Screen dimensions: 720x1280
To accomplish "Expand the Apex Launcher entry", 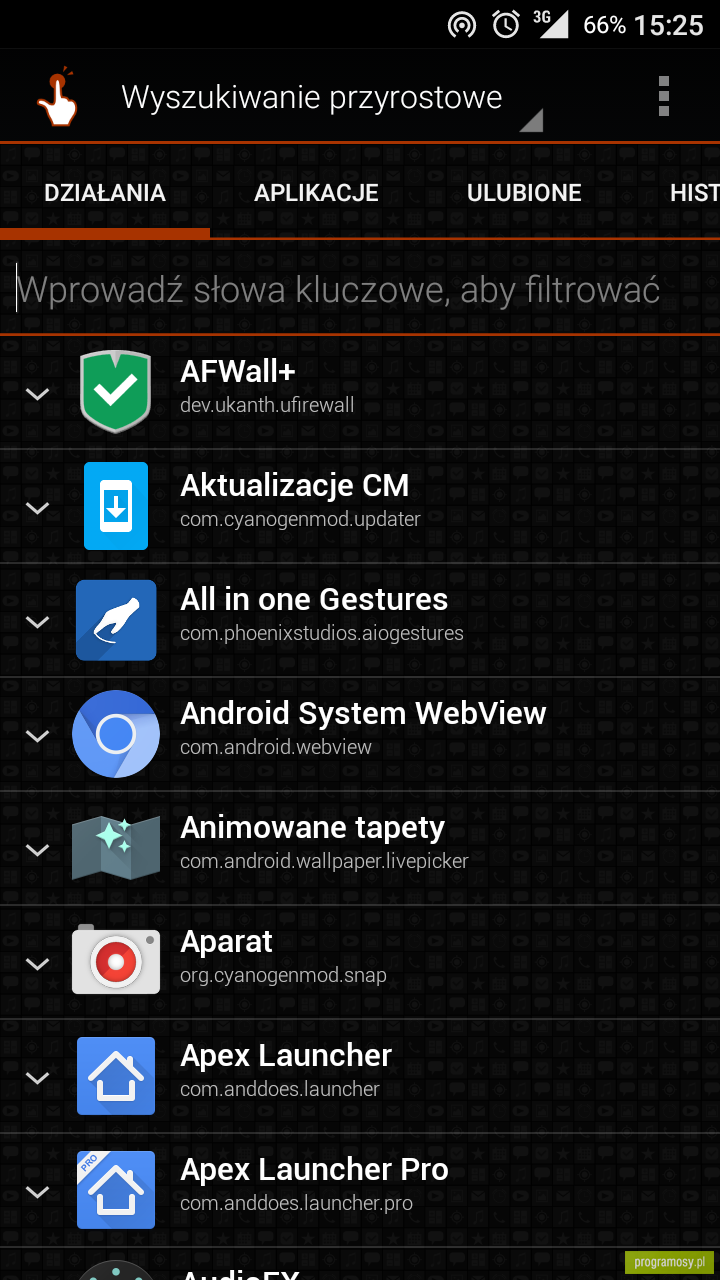I will tap(37, 1078).
